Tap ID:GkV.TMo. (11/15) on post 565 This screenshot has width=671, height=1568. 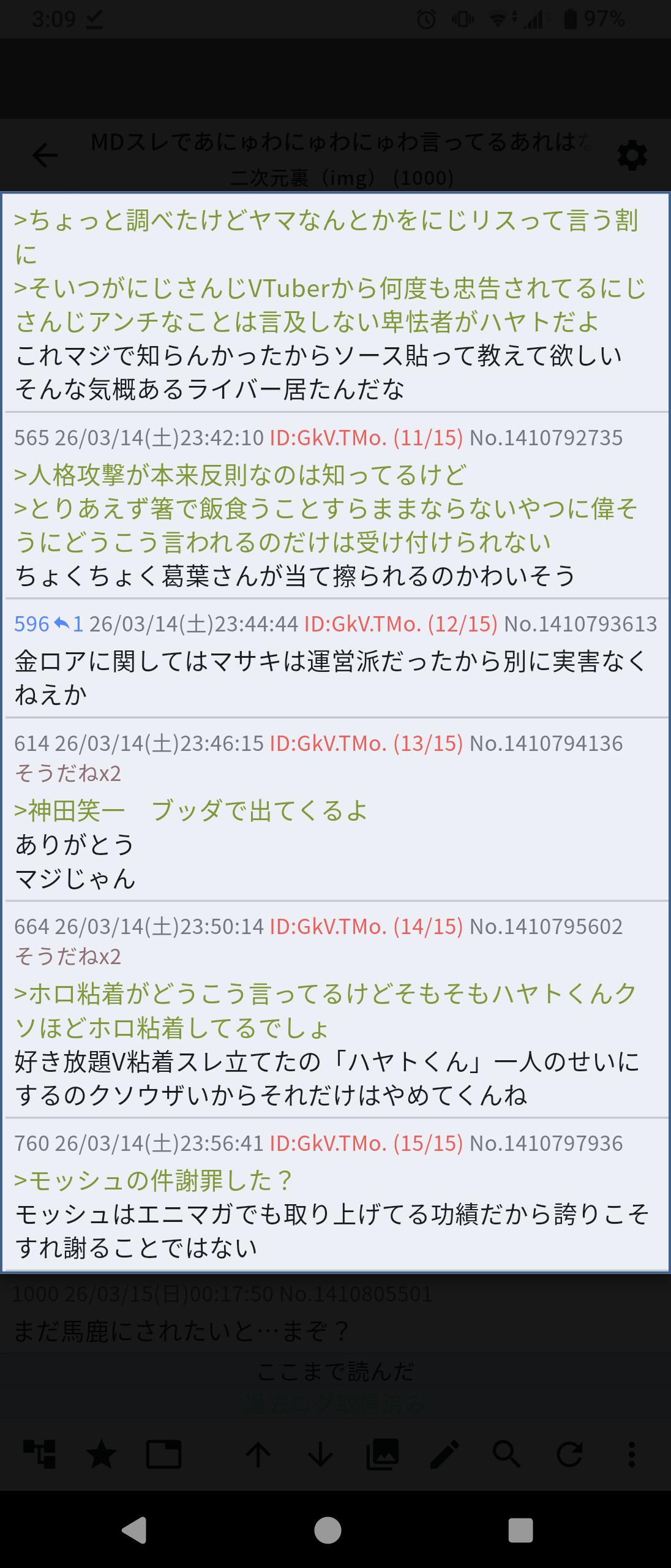click(365, 437)
